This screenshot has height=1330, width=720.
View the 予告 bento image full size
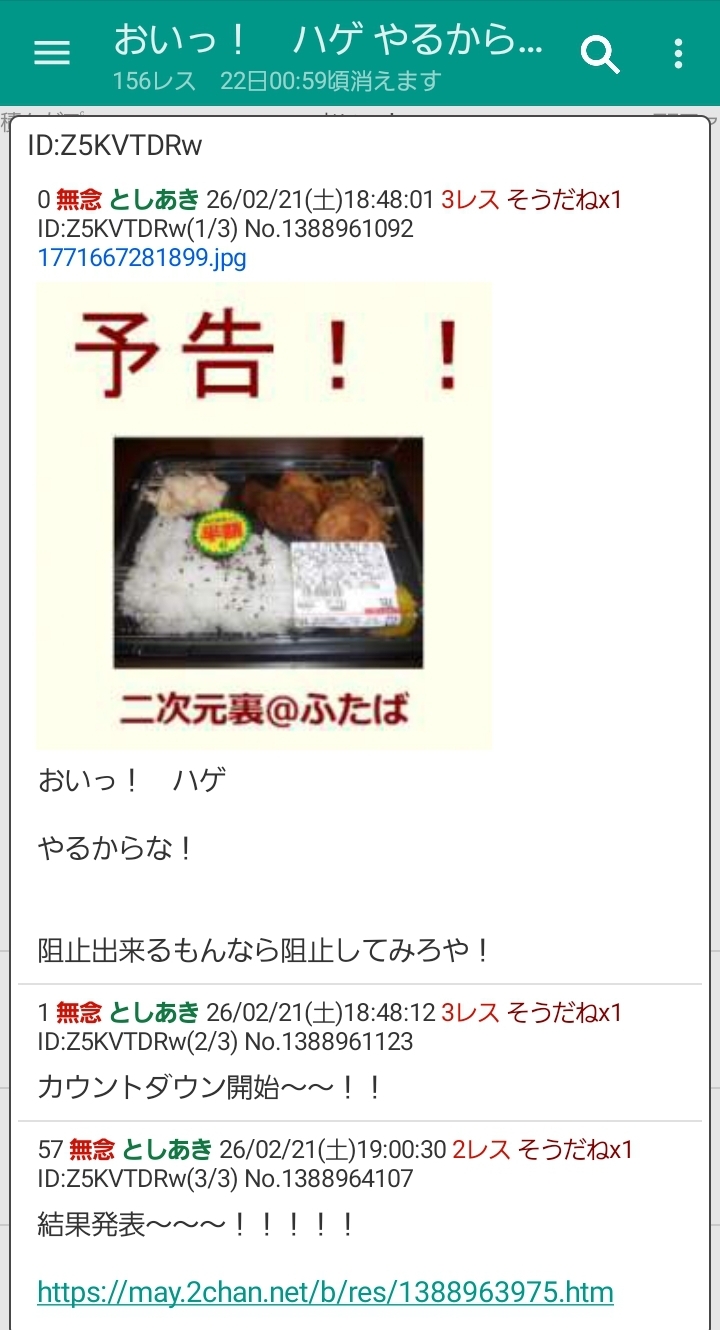(x=264, y=515)
